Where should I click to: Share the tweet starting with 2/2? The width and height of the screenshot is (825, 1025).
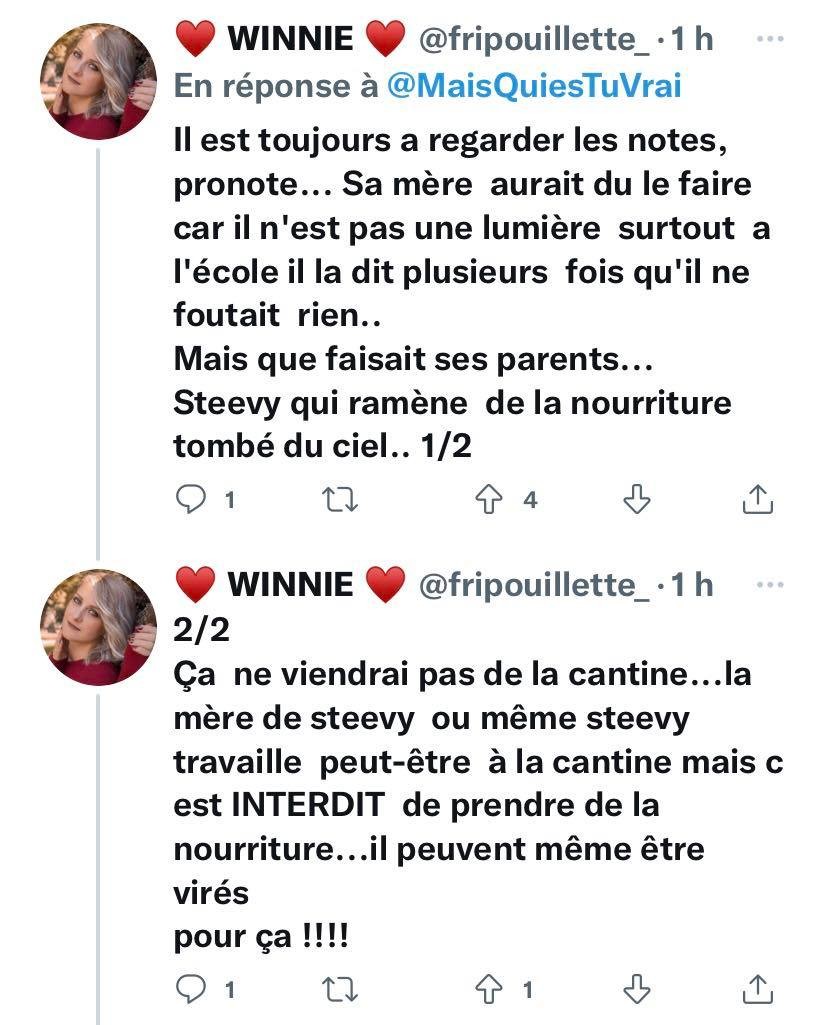[758, 989]
